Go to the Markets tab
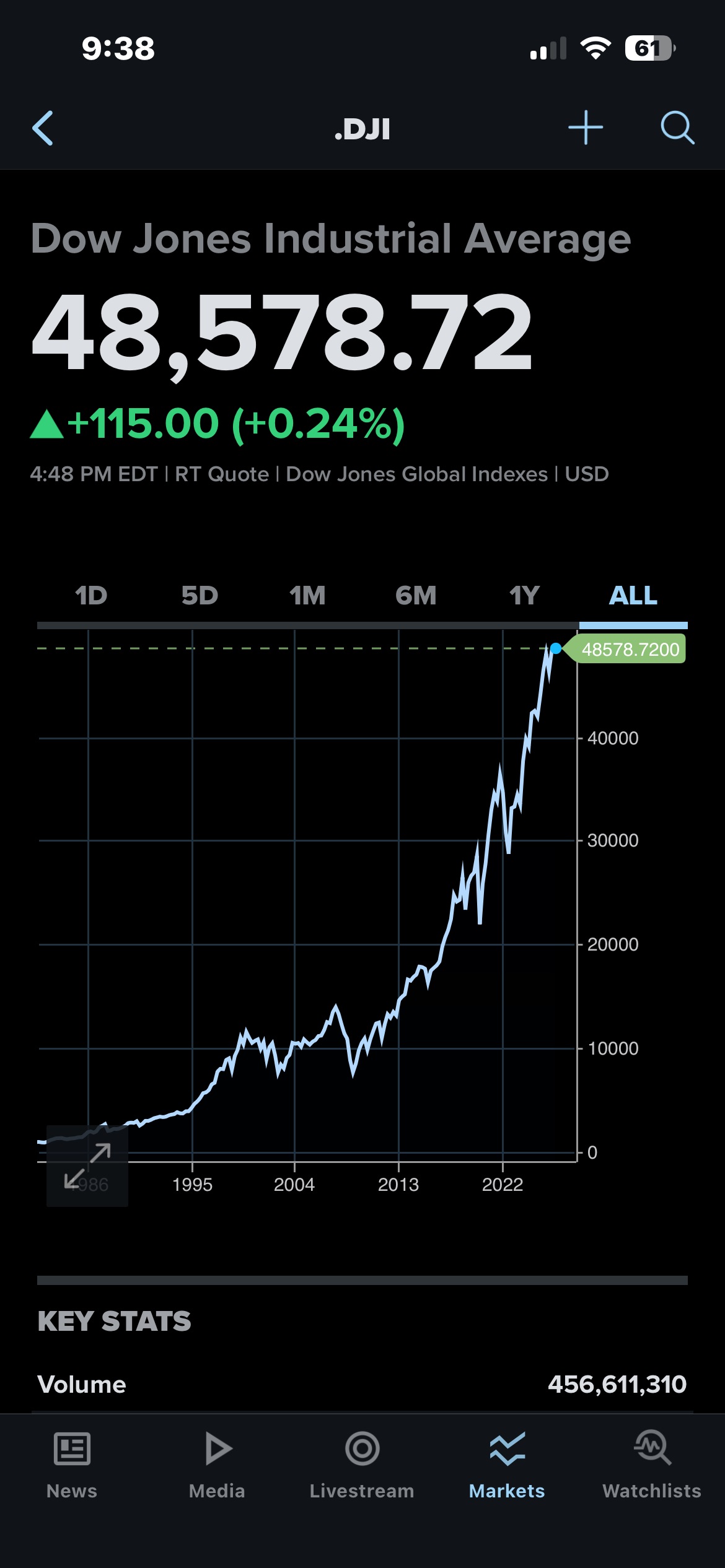 507,1465
